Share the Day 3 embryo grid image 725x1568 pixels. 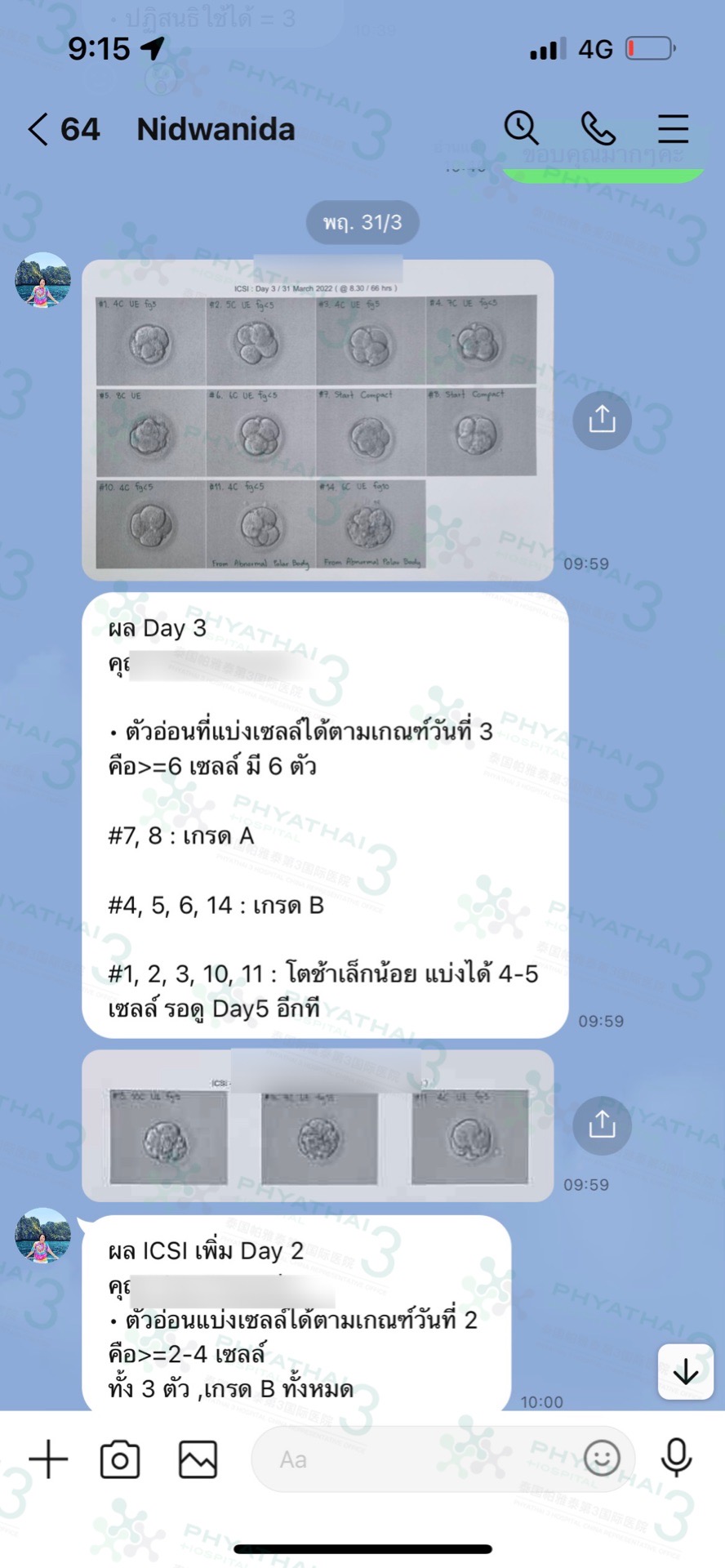602,420
